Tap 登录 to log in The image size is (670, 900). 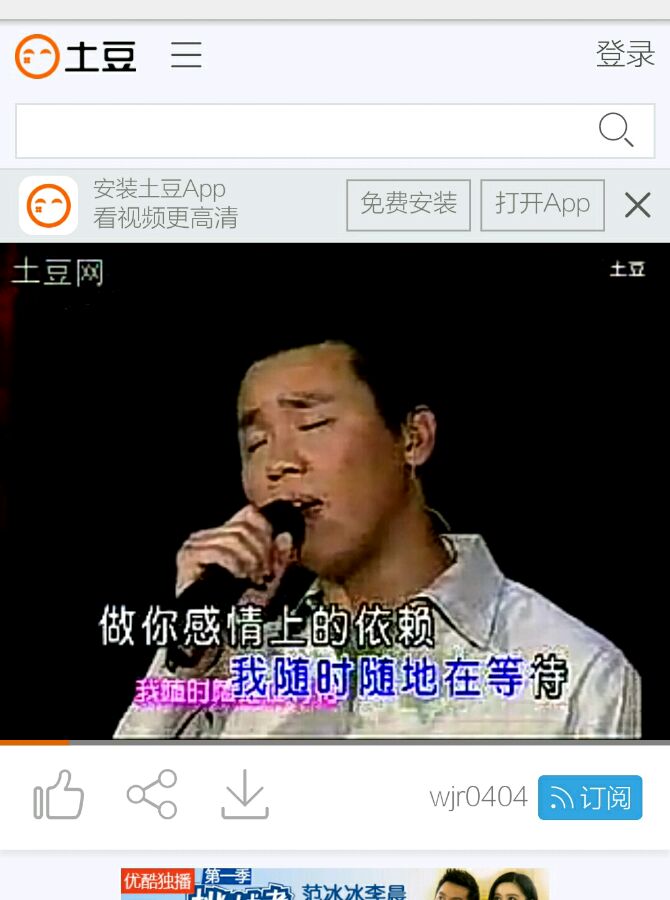coord(625,55)
